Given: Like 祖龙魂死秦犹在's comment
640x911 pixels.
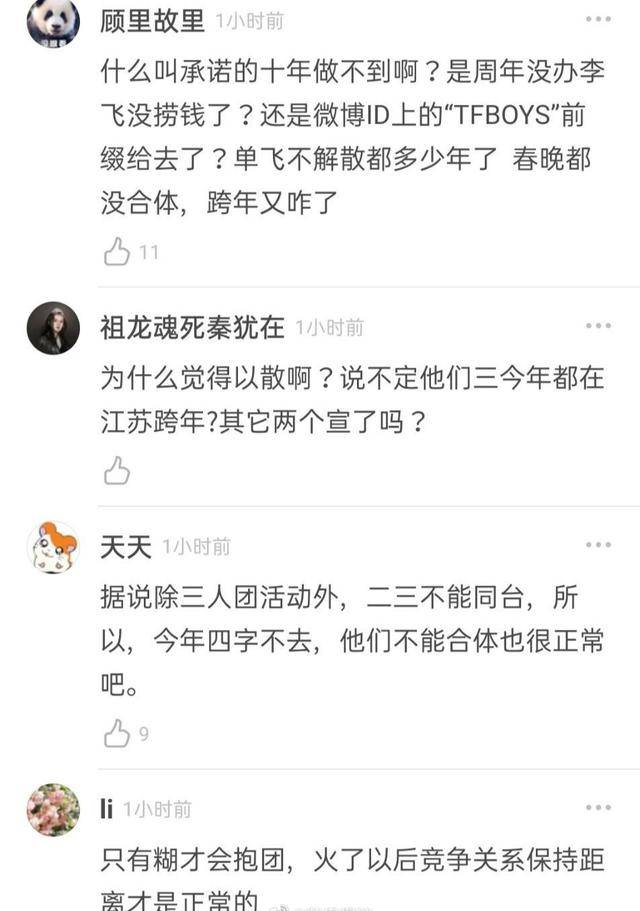Looking at the screenshot, I should point(118,470).
